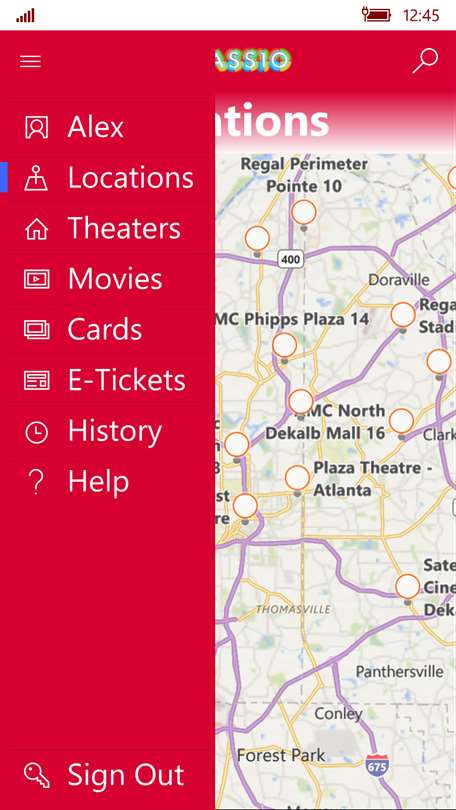Screen dimensions: 456x810
Task: Open Cards
Action: coord(107,330)
